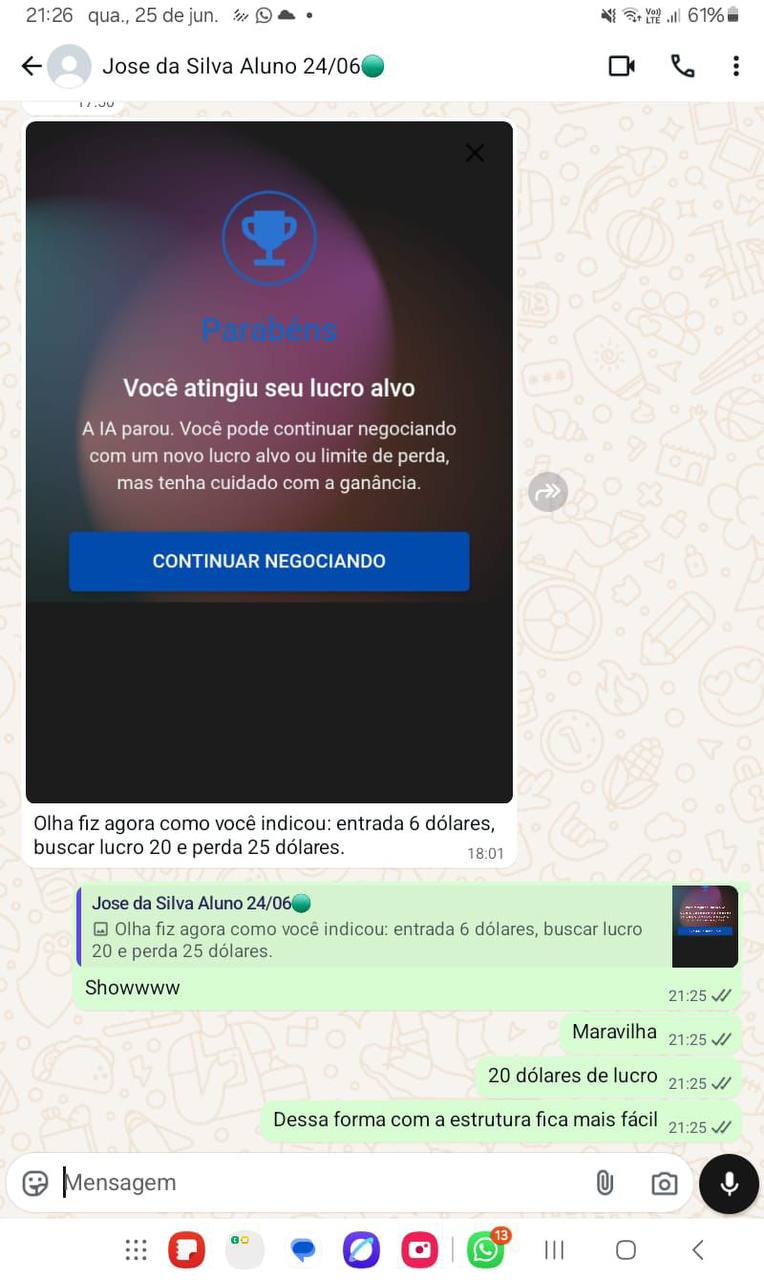This screenshot has width=764, height=1280.
Task: Attach a file with the paperclip
Action: click(x=605, y=1183)
